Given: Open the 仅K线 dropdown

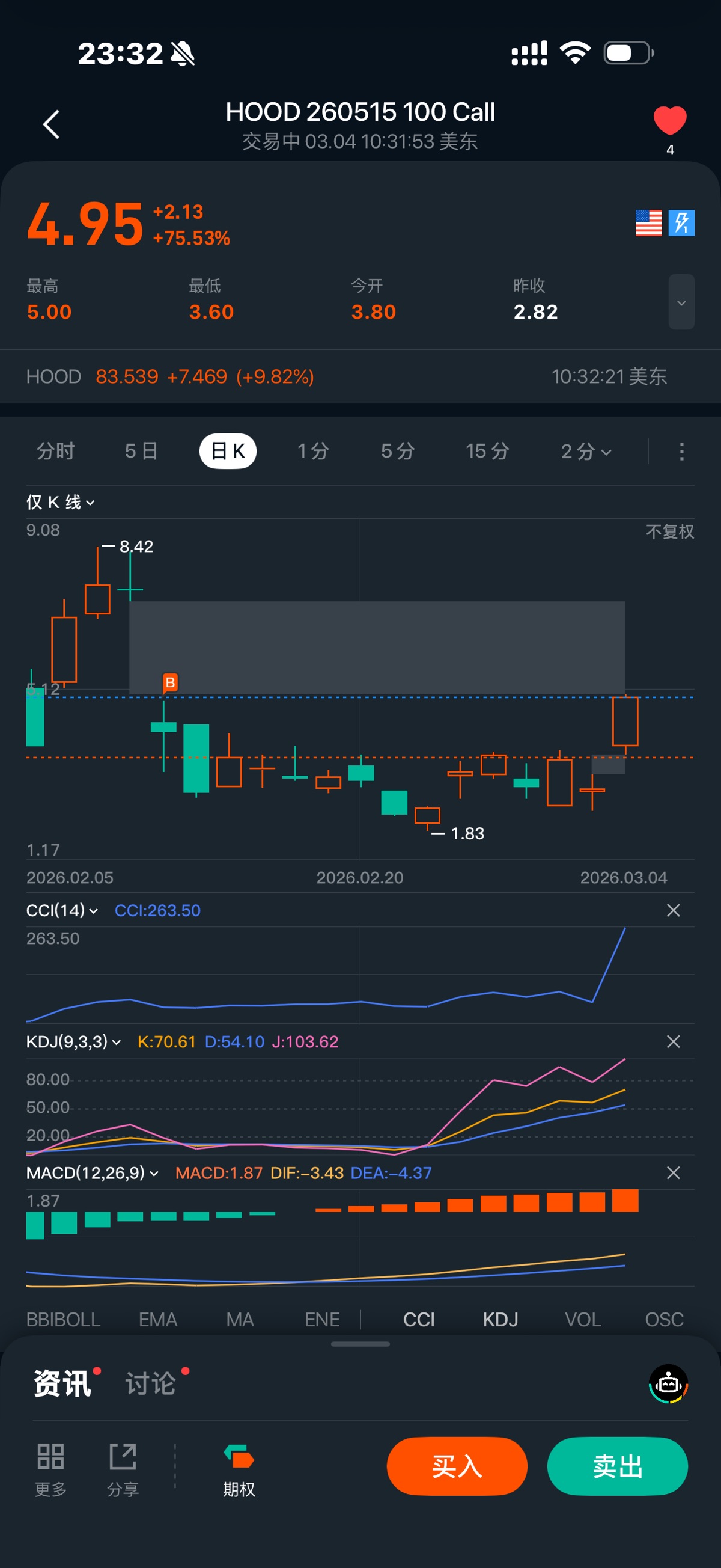Looking at the screenshot, I should click(x=60, y=502).
